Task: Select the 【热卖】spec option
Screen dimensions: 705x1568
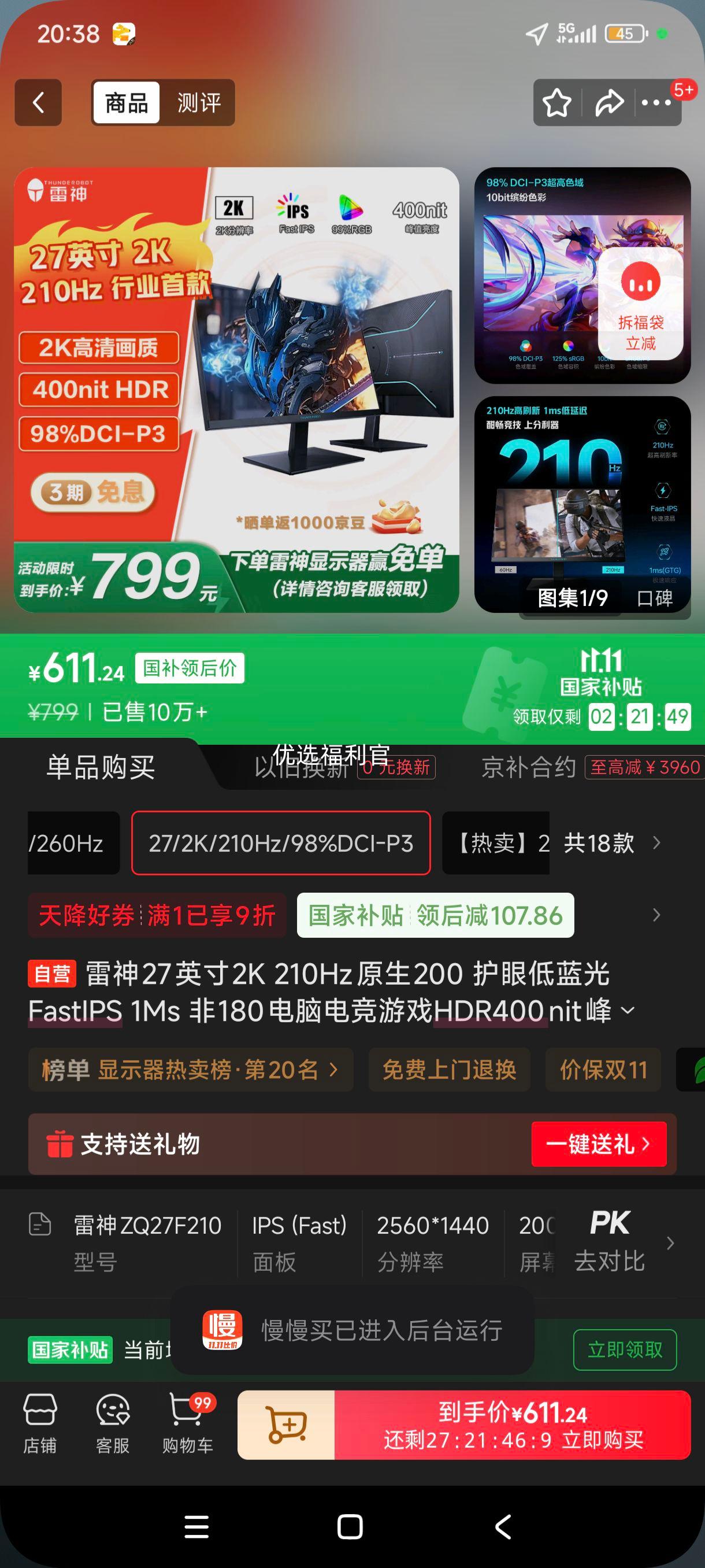Action: point(496,844)
